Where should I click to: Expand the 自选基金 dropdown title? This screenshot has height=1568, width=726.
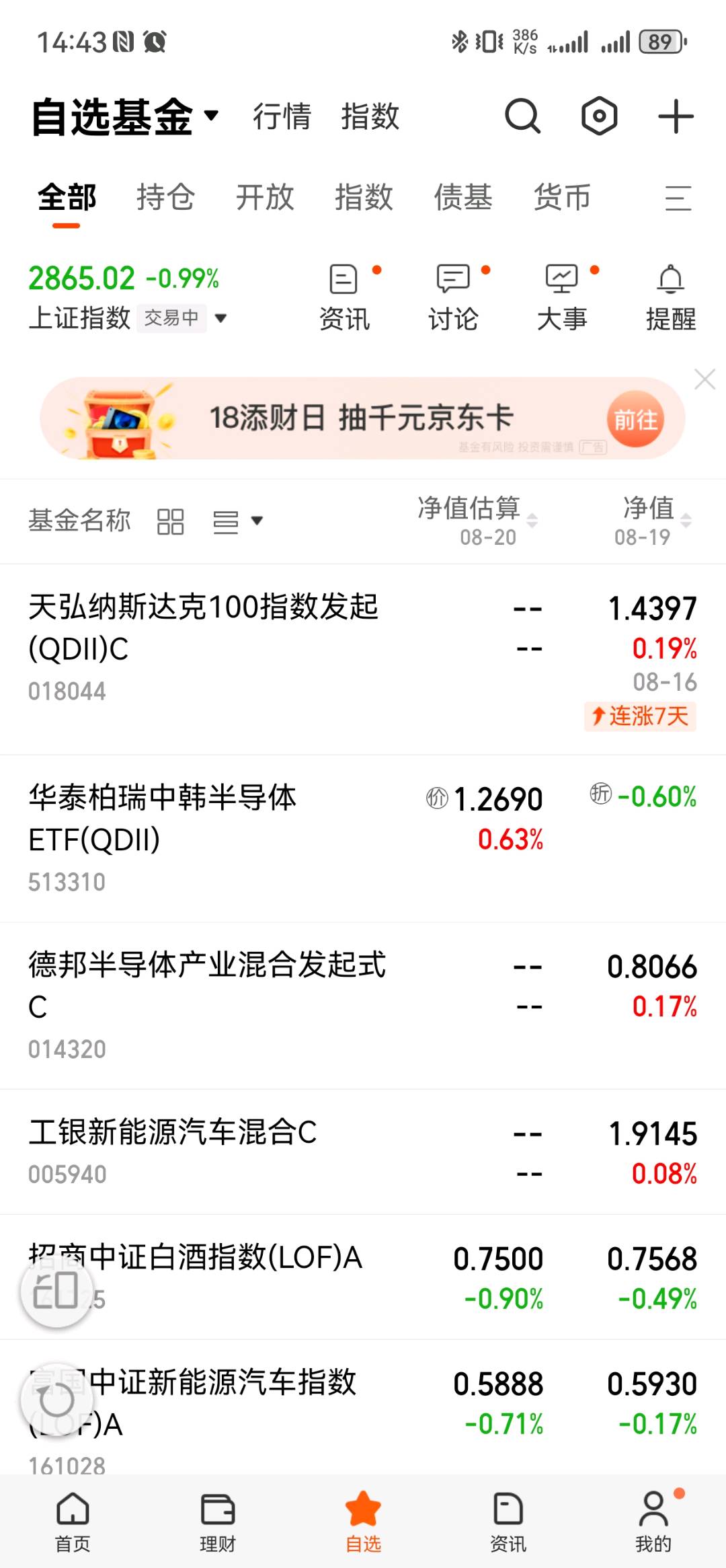click(x=124, y=116)
